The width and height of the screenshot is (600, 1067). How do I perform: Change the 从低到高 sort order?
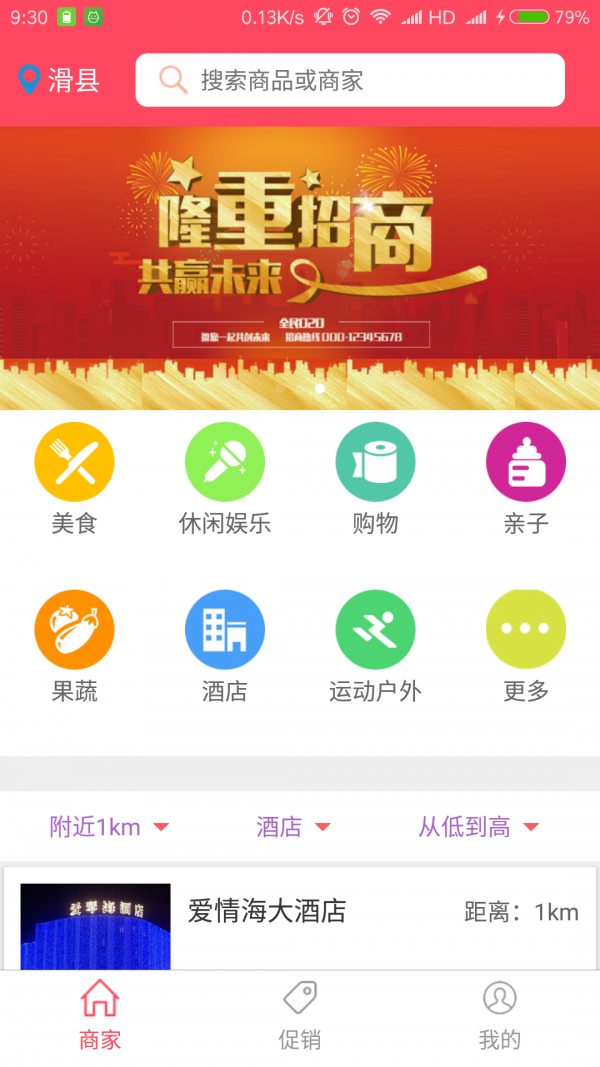(x=478, y=827)
